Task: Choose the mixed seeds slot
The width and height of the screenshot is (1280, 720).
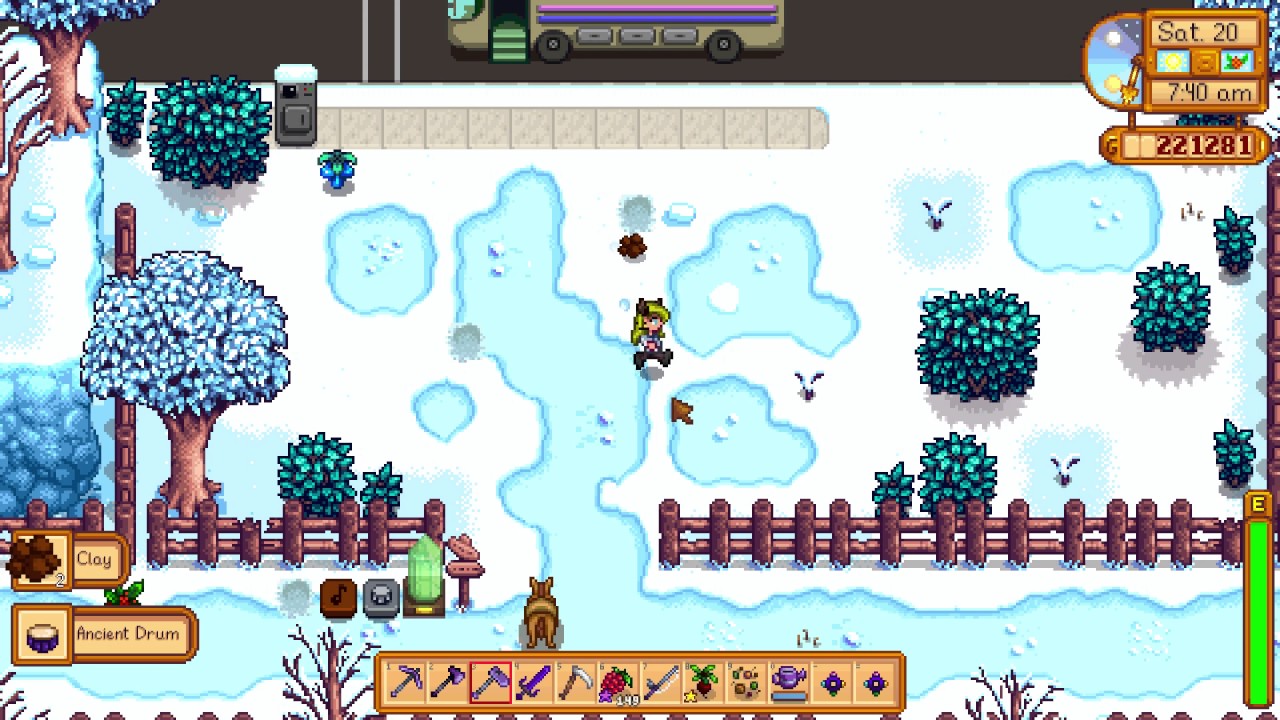Action: (x=747, y=683)
